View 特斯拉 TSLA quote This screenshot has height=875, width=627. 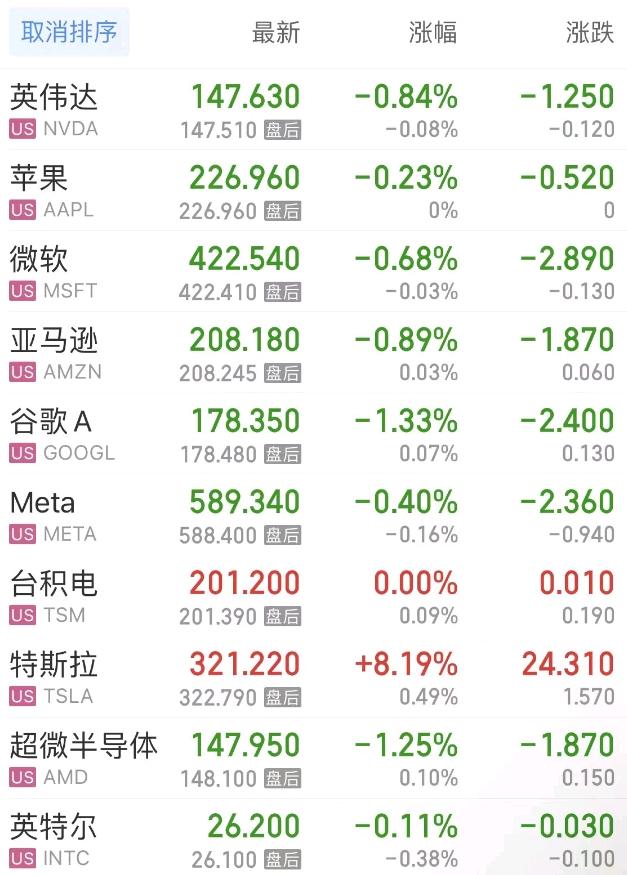55,677
